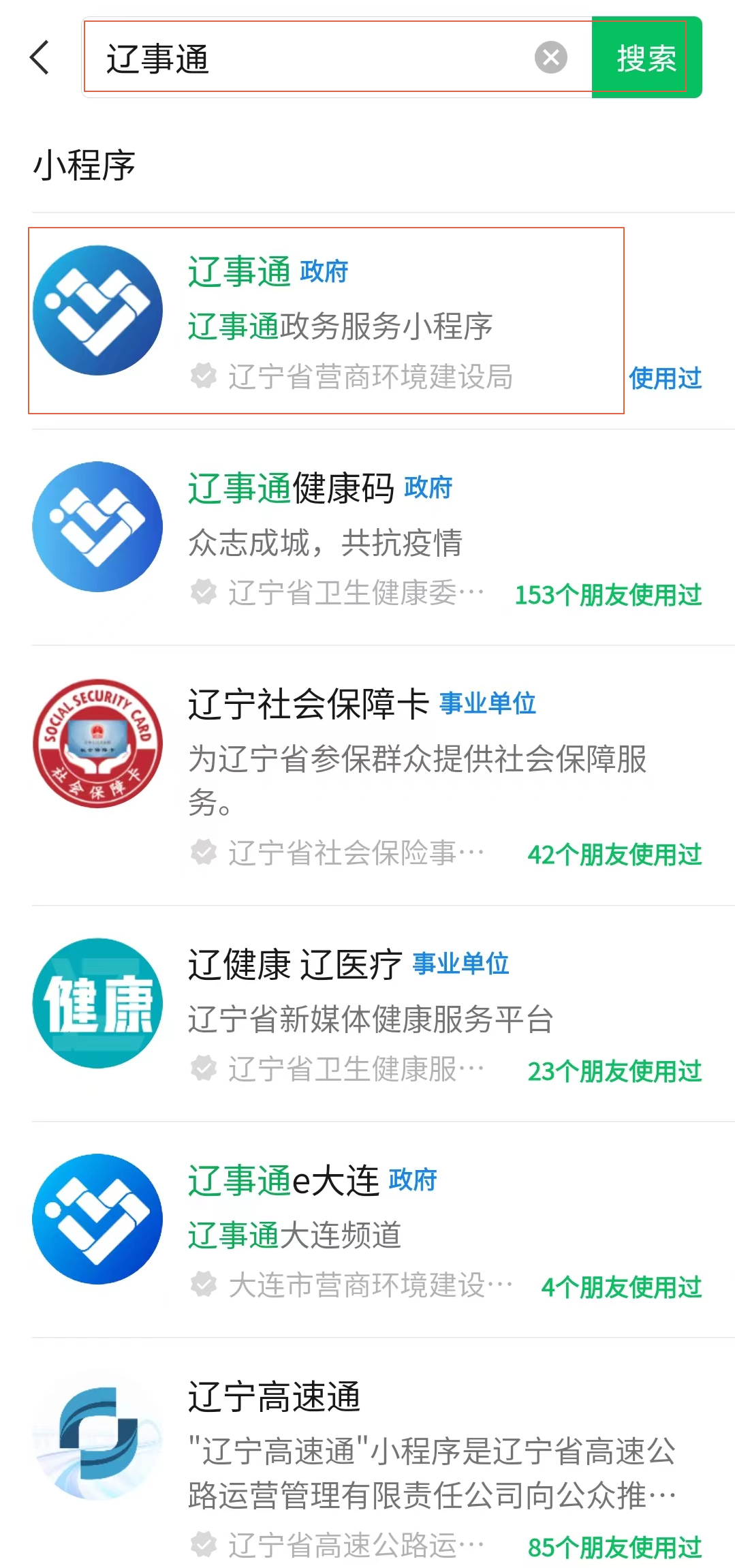Tap the green 搜索 button

tap(646, 58)
